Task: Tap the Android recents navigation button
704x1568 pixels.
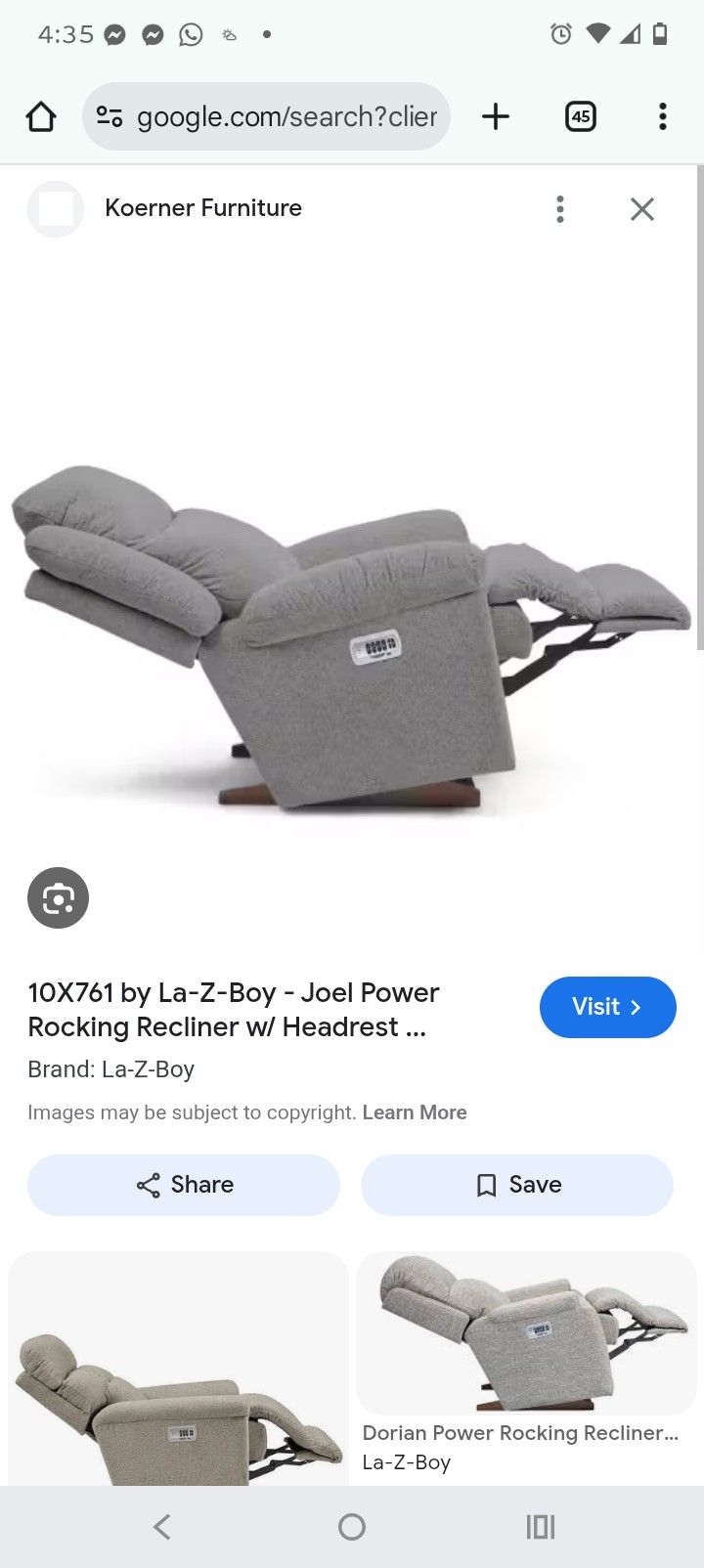Action: (x=540, y=1526)
